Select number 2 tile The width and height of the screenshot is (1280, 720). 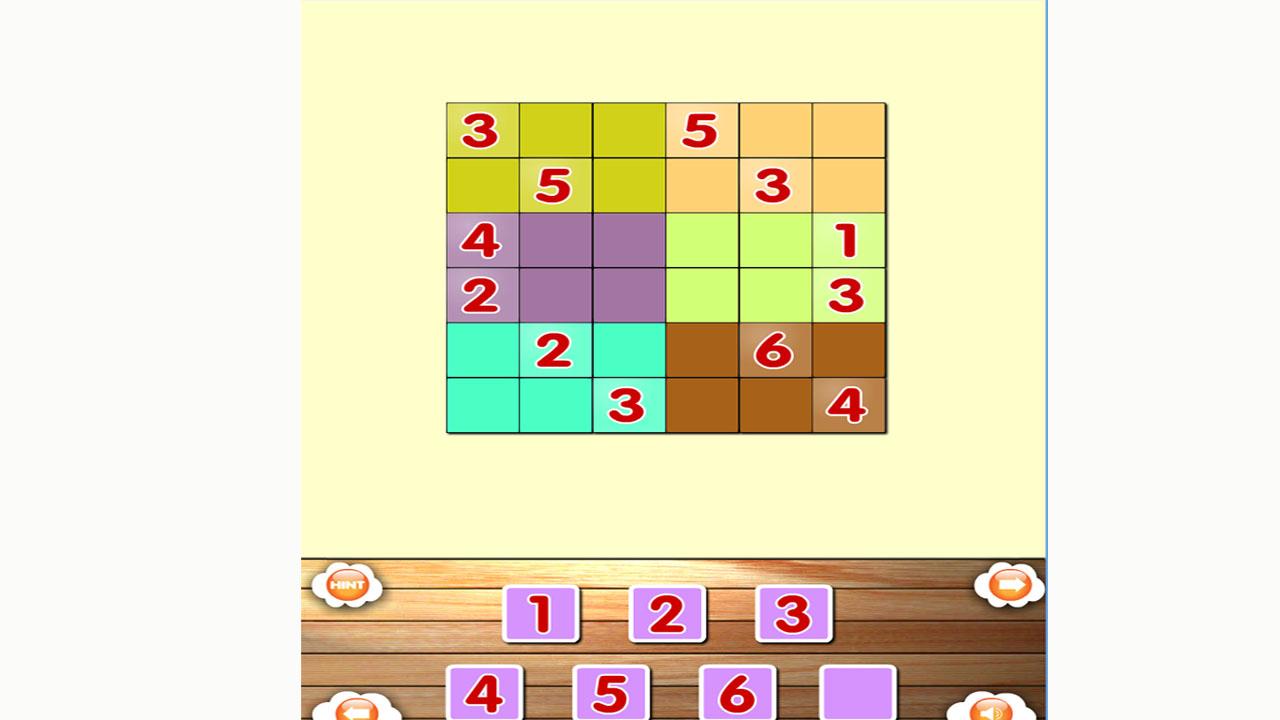pyautogui.click(x=667, y=613)
